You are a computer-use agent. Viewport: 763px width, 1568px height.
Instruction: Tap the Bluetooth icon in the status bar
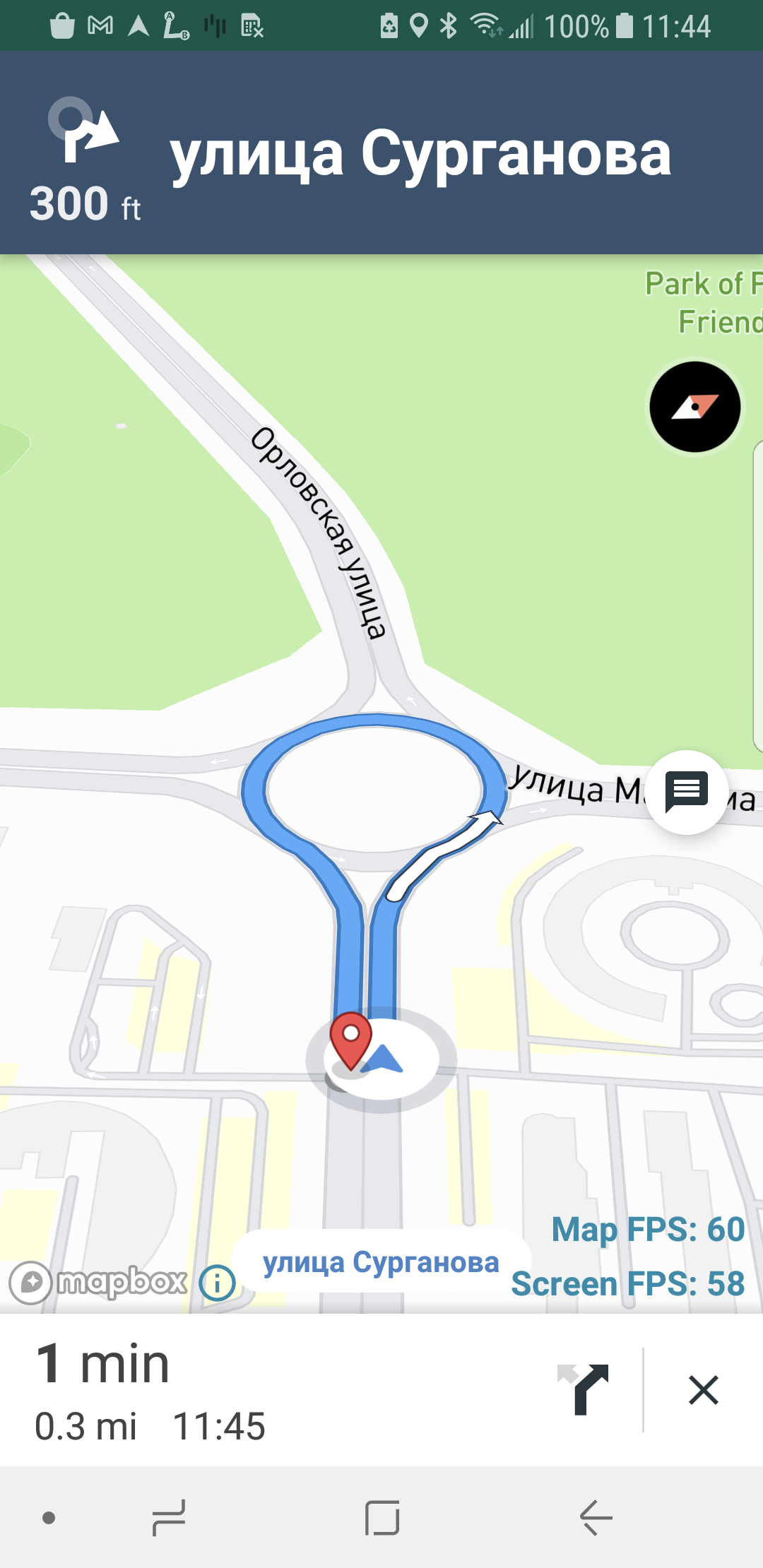[x=447, y=25]
